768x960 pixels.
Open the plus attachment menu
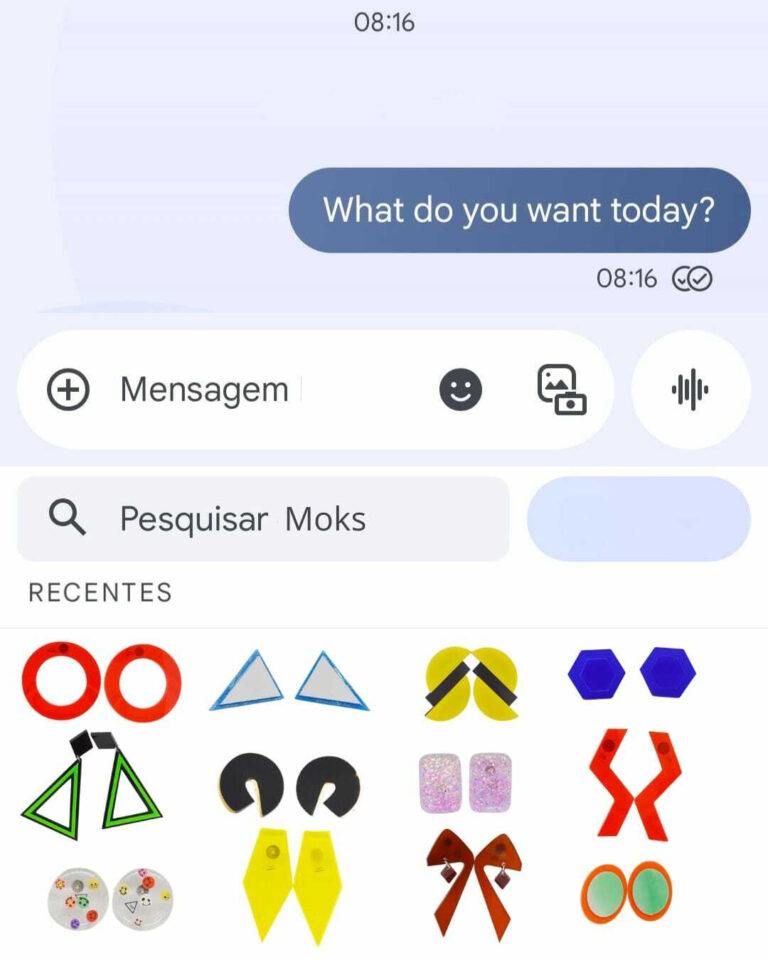click(68, 390)
